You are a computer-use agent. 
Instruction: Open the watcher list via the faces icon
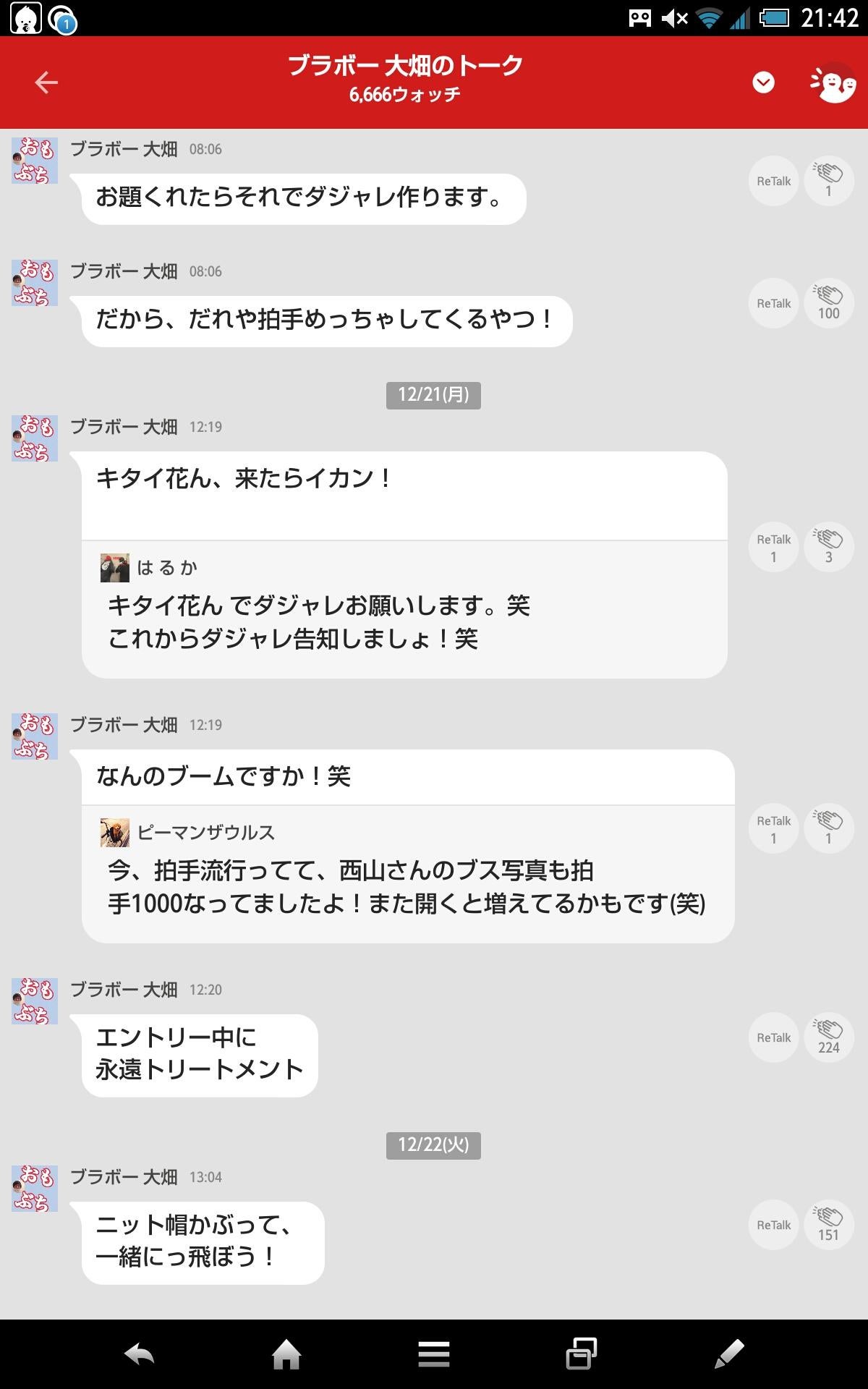point(832,82)
